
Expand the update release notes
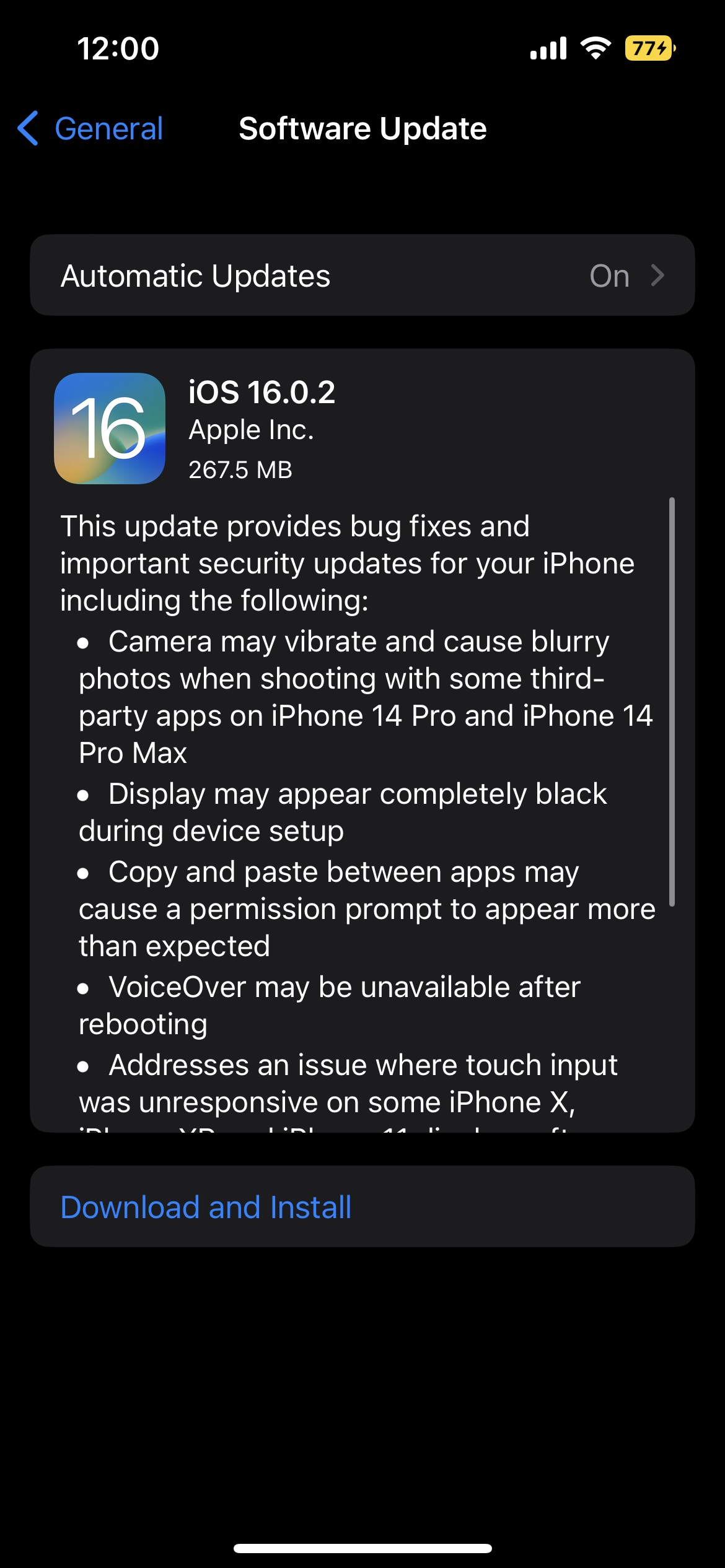click(362, 805)
